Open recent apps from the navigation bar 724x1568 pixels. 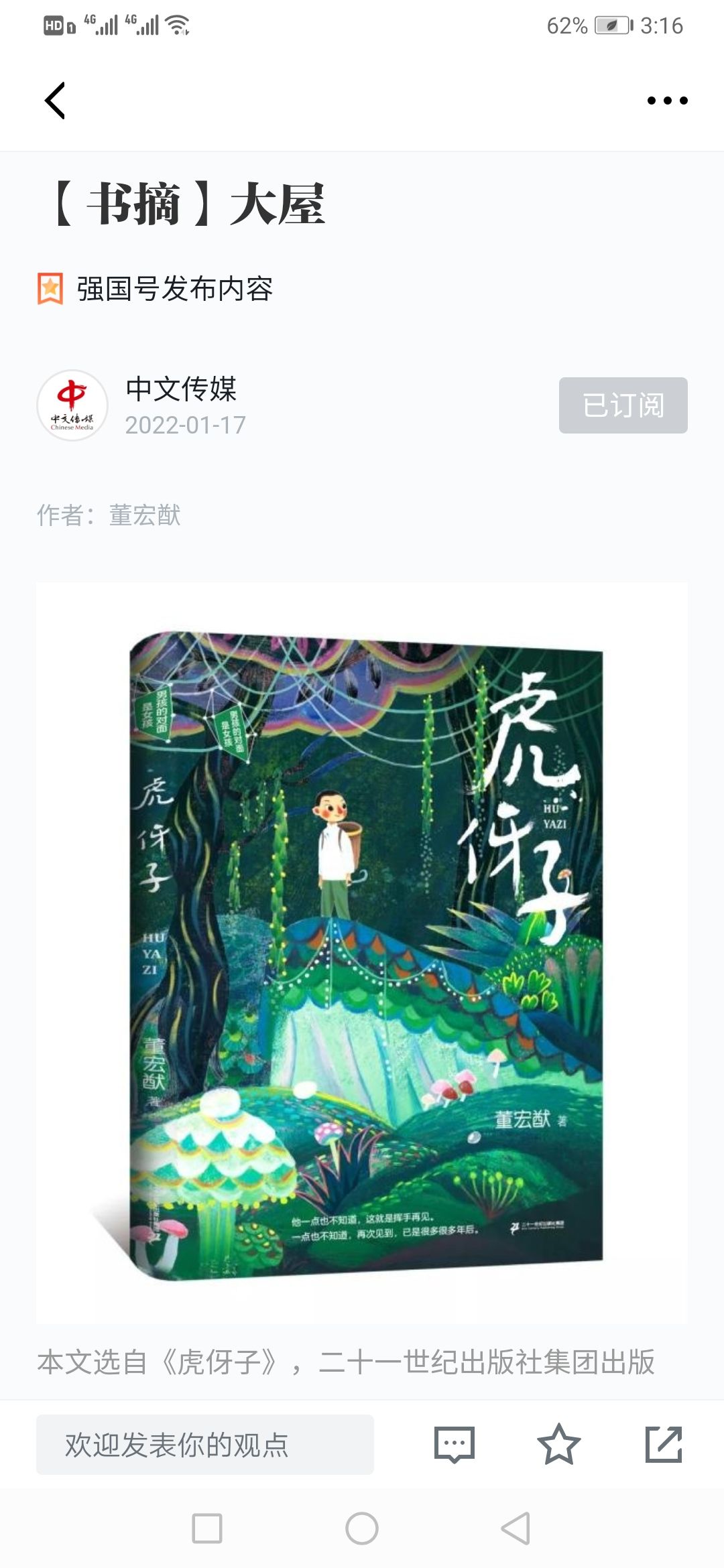(207, 1528)
